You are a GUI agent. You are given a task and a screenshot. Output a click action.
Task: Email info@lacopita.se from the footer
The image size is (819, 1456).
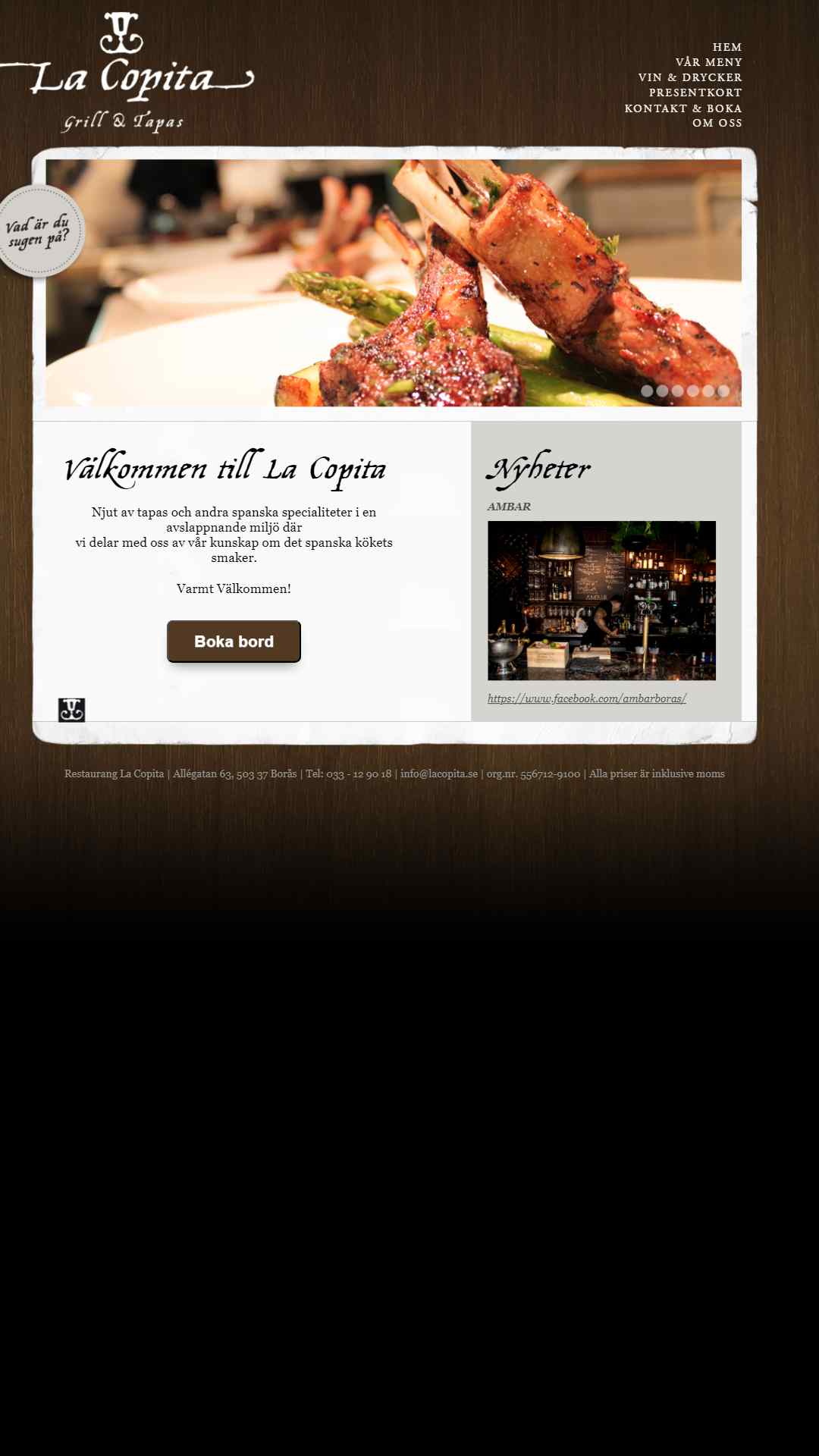(x=438, y=773)
